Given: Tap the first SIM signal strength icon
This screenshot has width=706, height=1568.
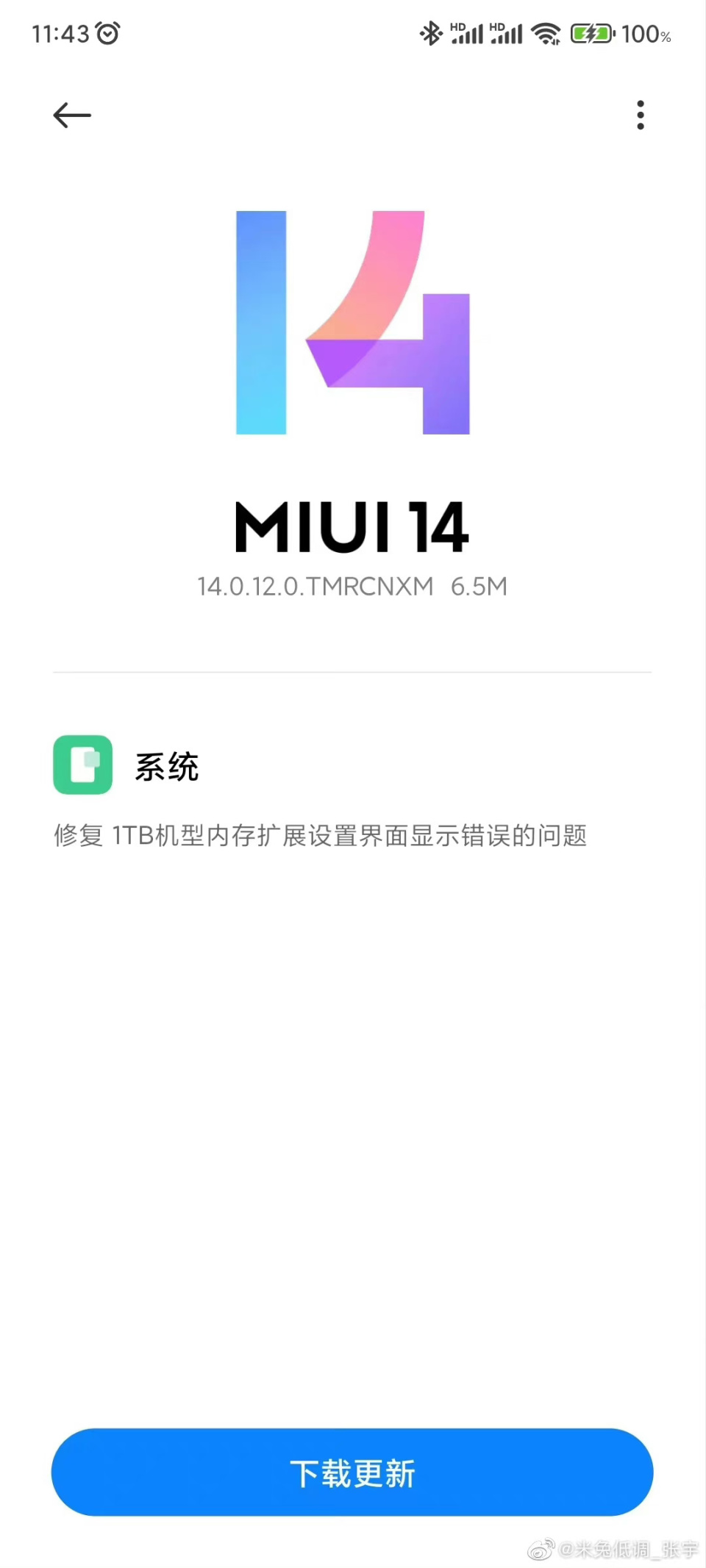Looking at the screenshot, I should coord(467,33).
